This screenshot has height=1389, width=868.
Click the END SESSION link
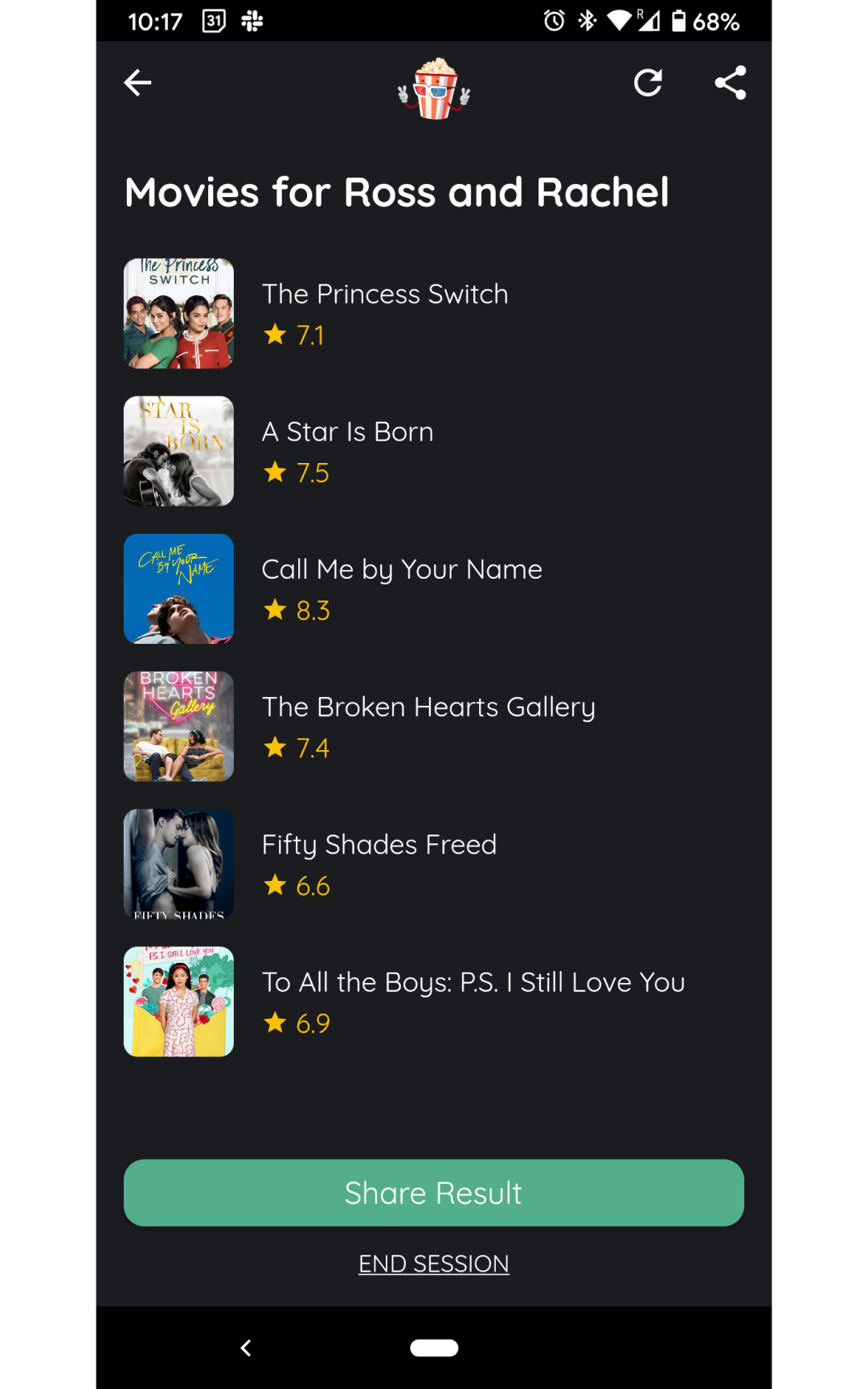point(433,1263)
